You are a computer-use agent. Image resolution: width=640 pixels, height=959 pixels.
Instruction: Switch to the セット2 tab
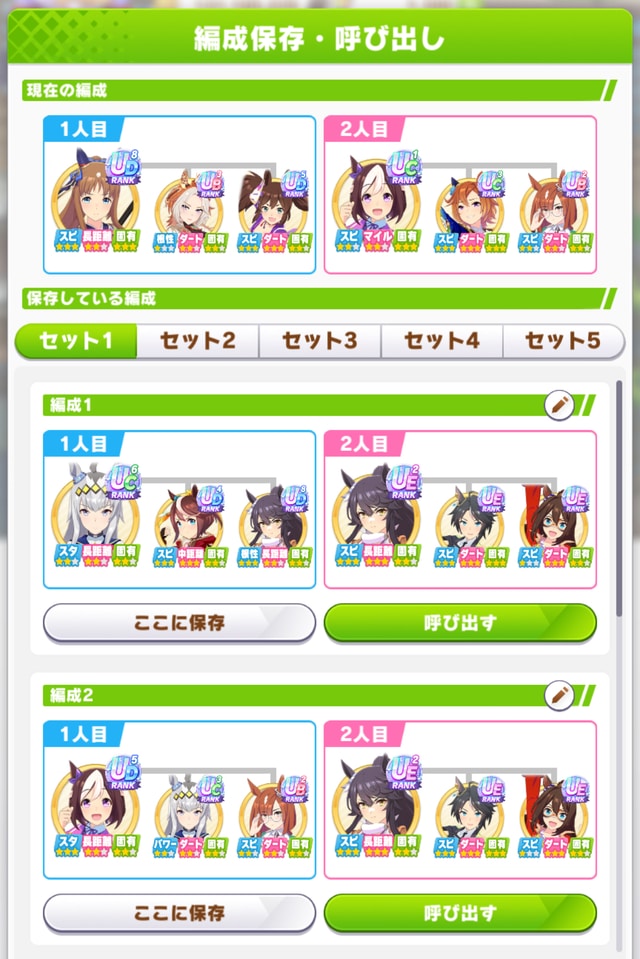coord(197,341)
